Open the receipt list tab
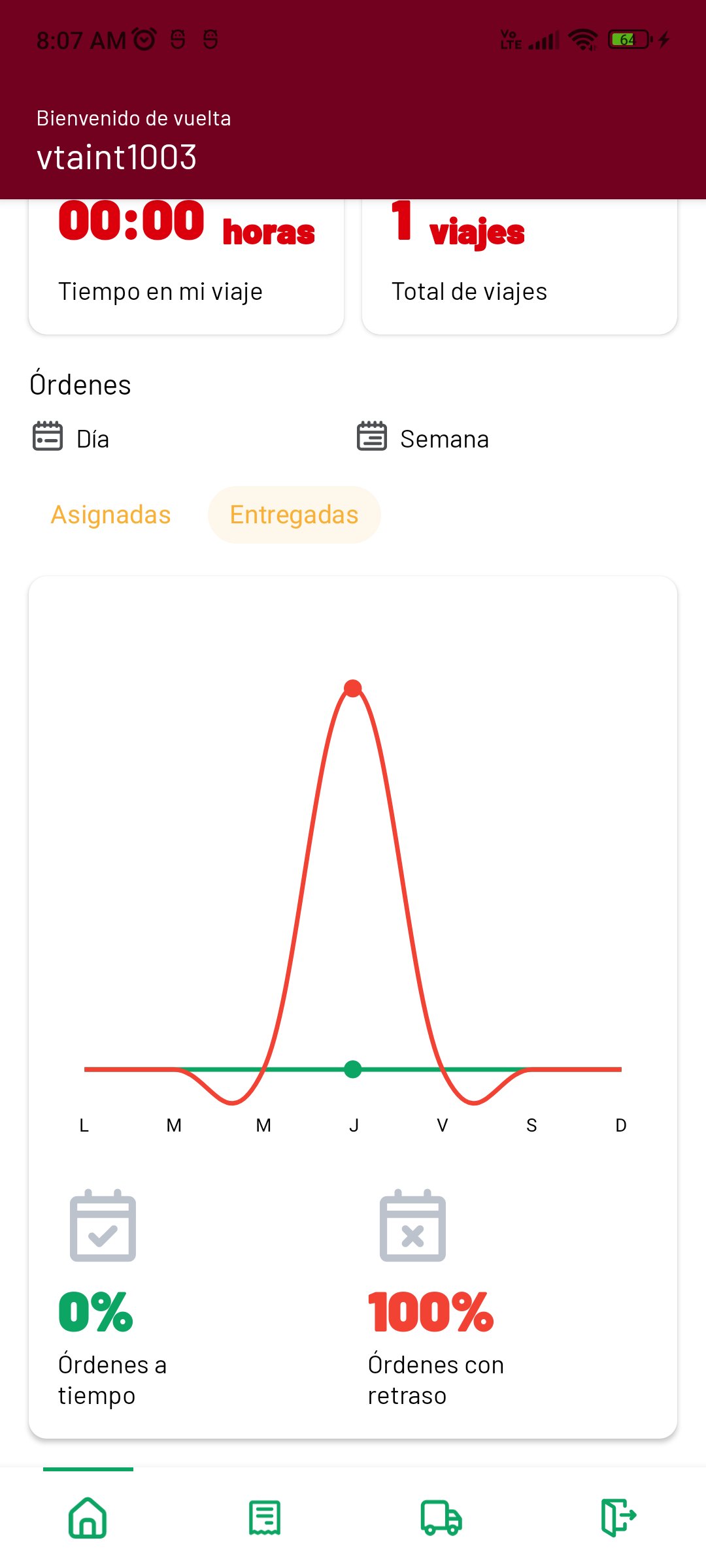 click(x=265, y=1517)
